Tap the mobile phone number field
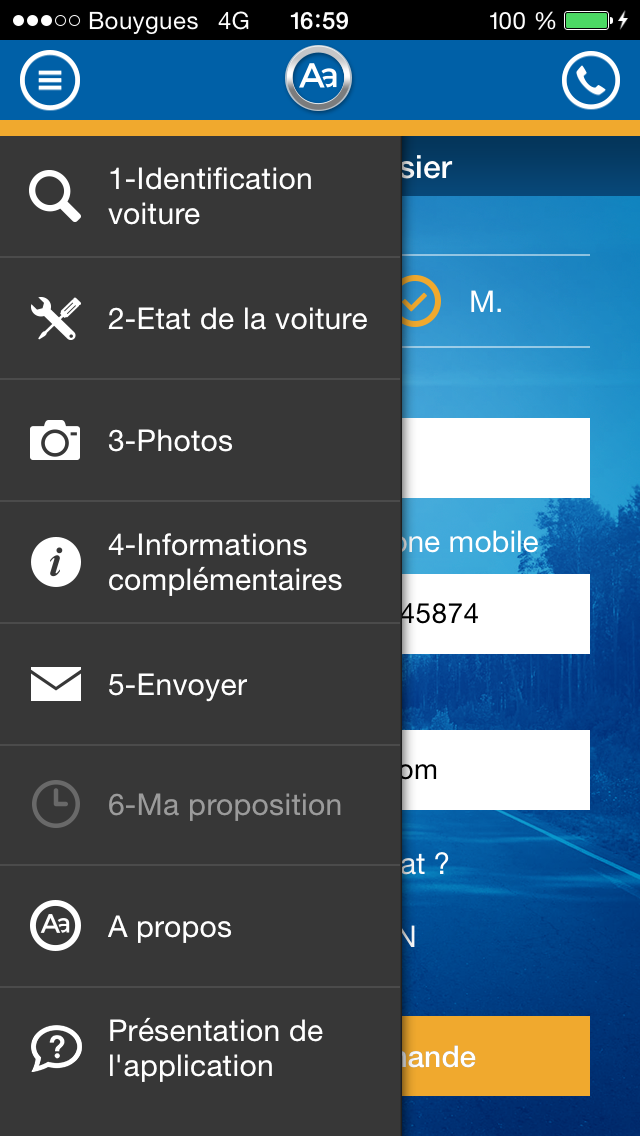640x1136 pixels. pos(496,614)
